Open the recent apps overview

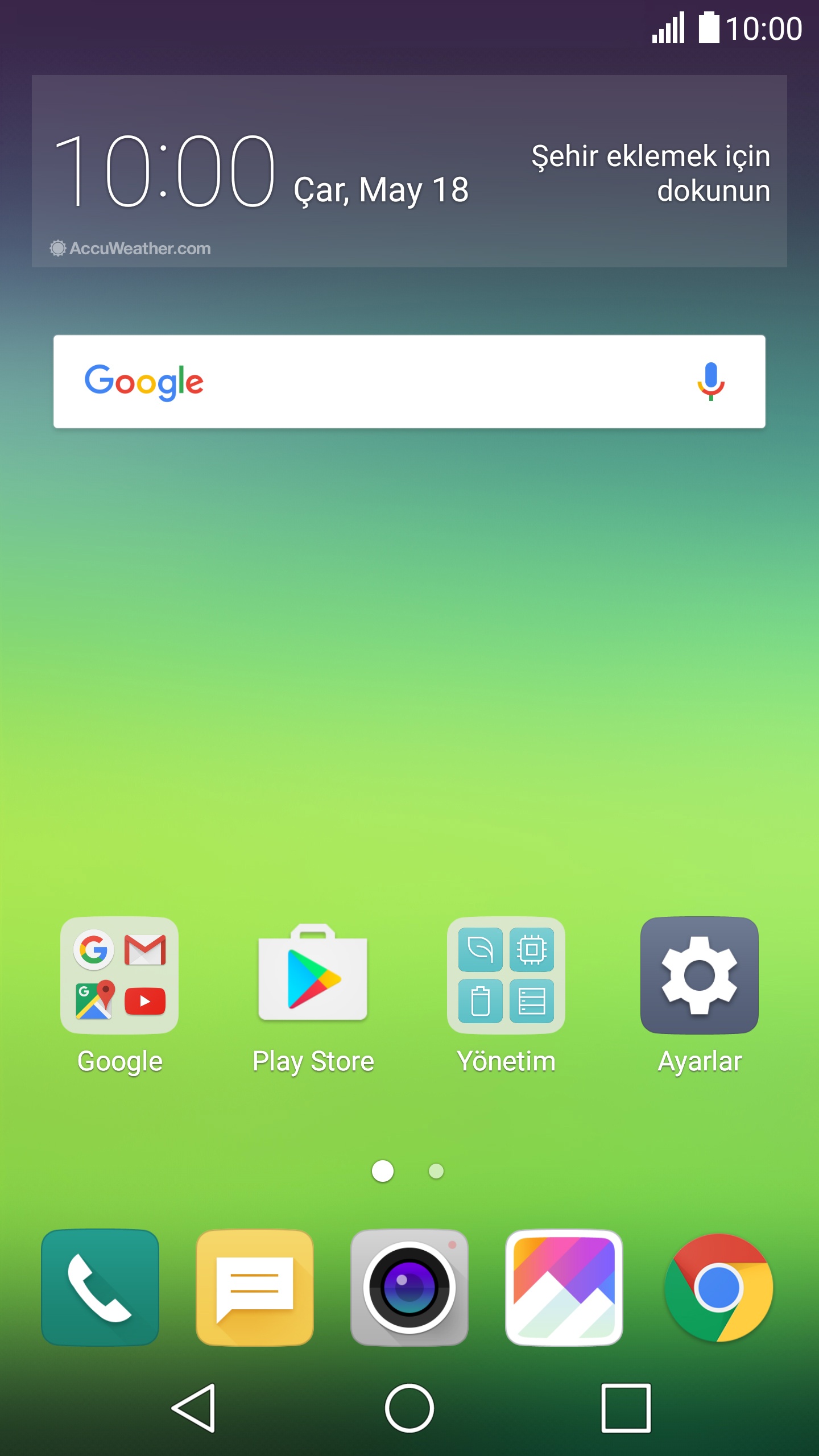tap(626, 1408)
